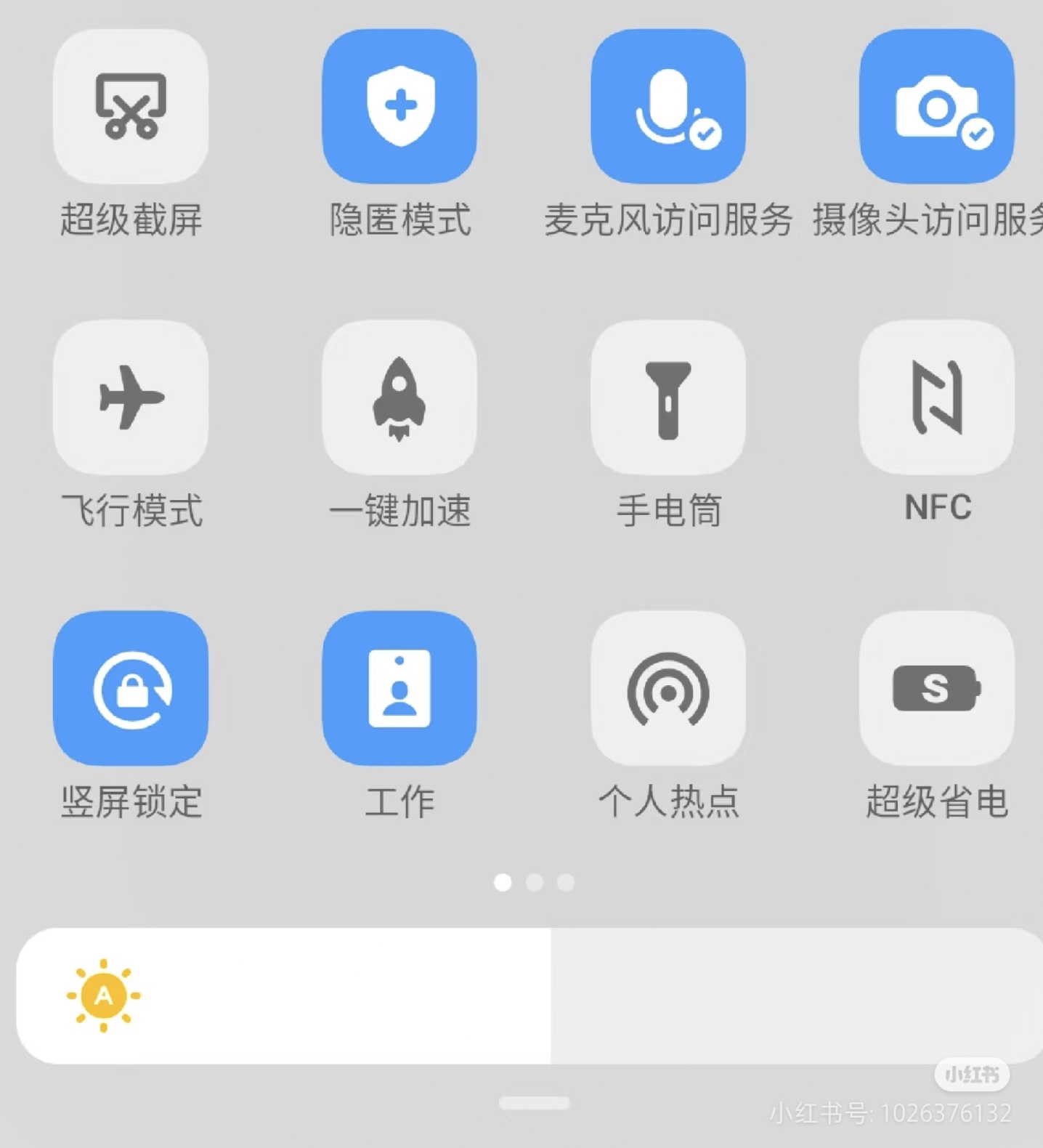Image resolution: width=1043 pixels, height=1148 pixels.
Task: Enable airplane mode (飞行模式)
Action: (131, 397)
